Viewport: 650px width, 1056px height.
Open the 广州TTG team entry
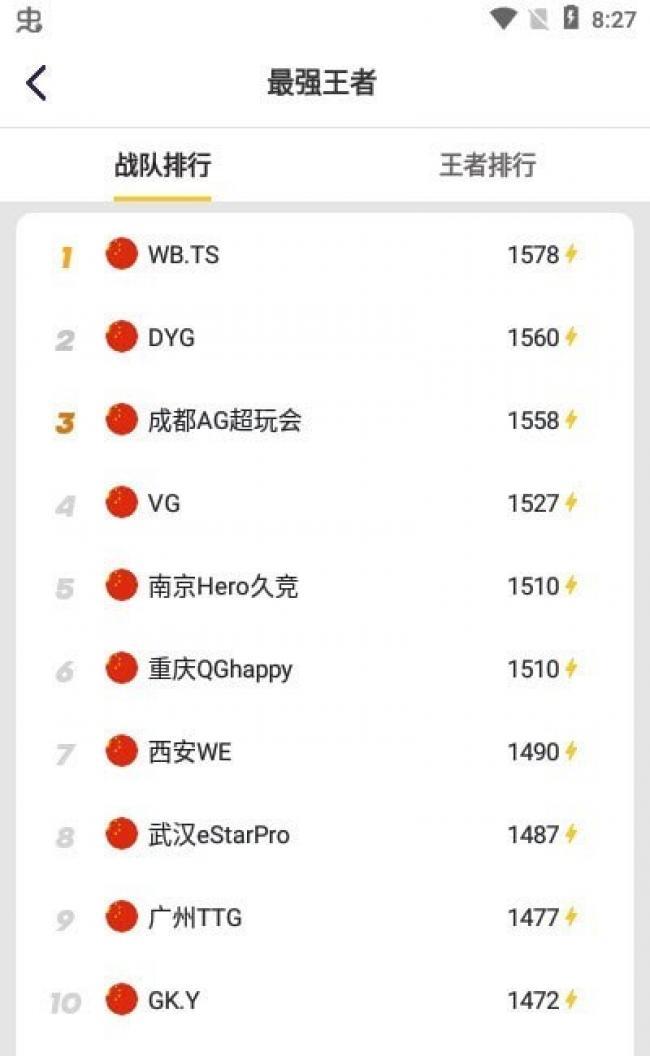324,917
